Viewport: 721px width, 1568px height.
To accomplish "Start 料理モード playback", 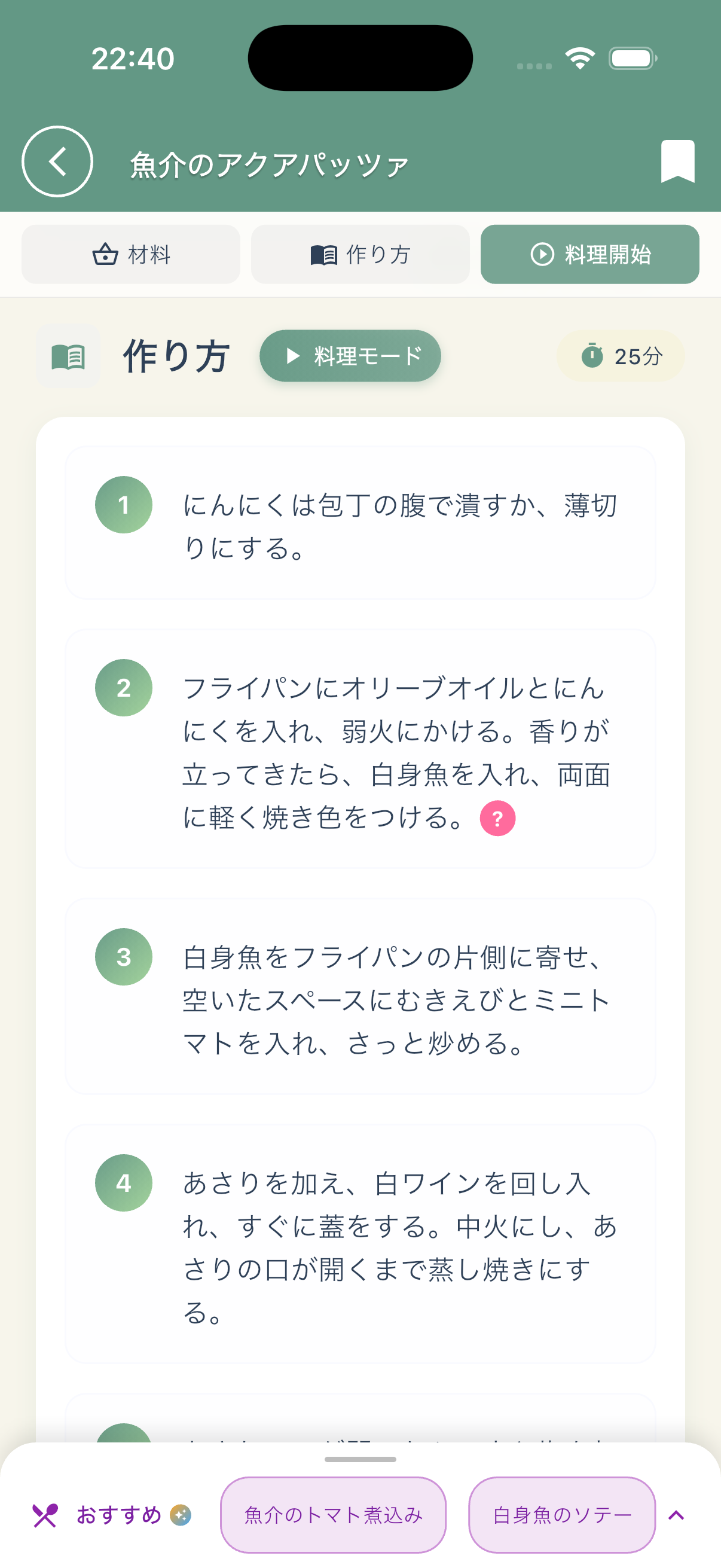I will point(350,355).
